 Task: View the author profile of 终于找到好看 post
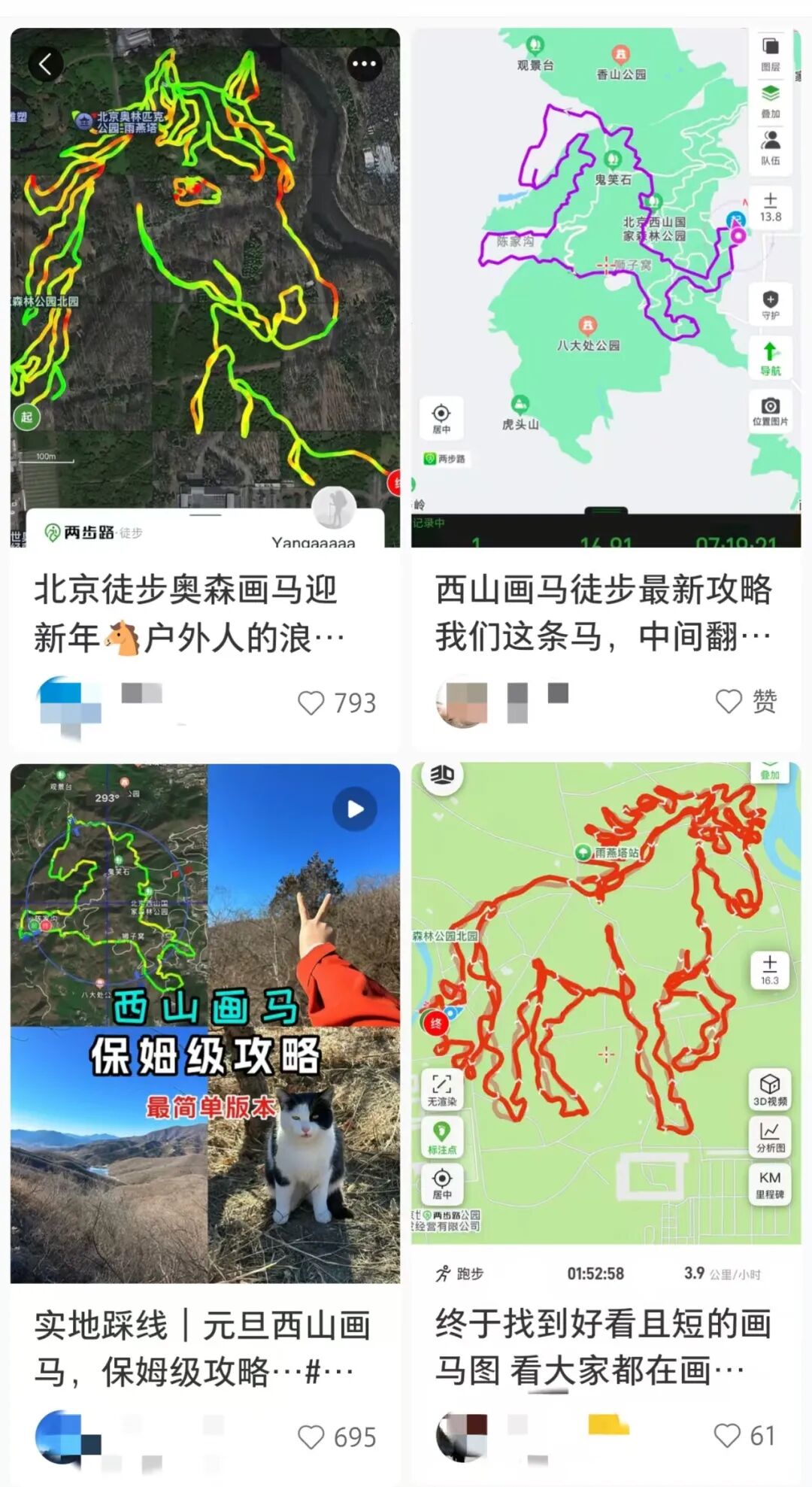[x=462, y=1437]
